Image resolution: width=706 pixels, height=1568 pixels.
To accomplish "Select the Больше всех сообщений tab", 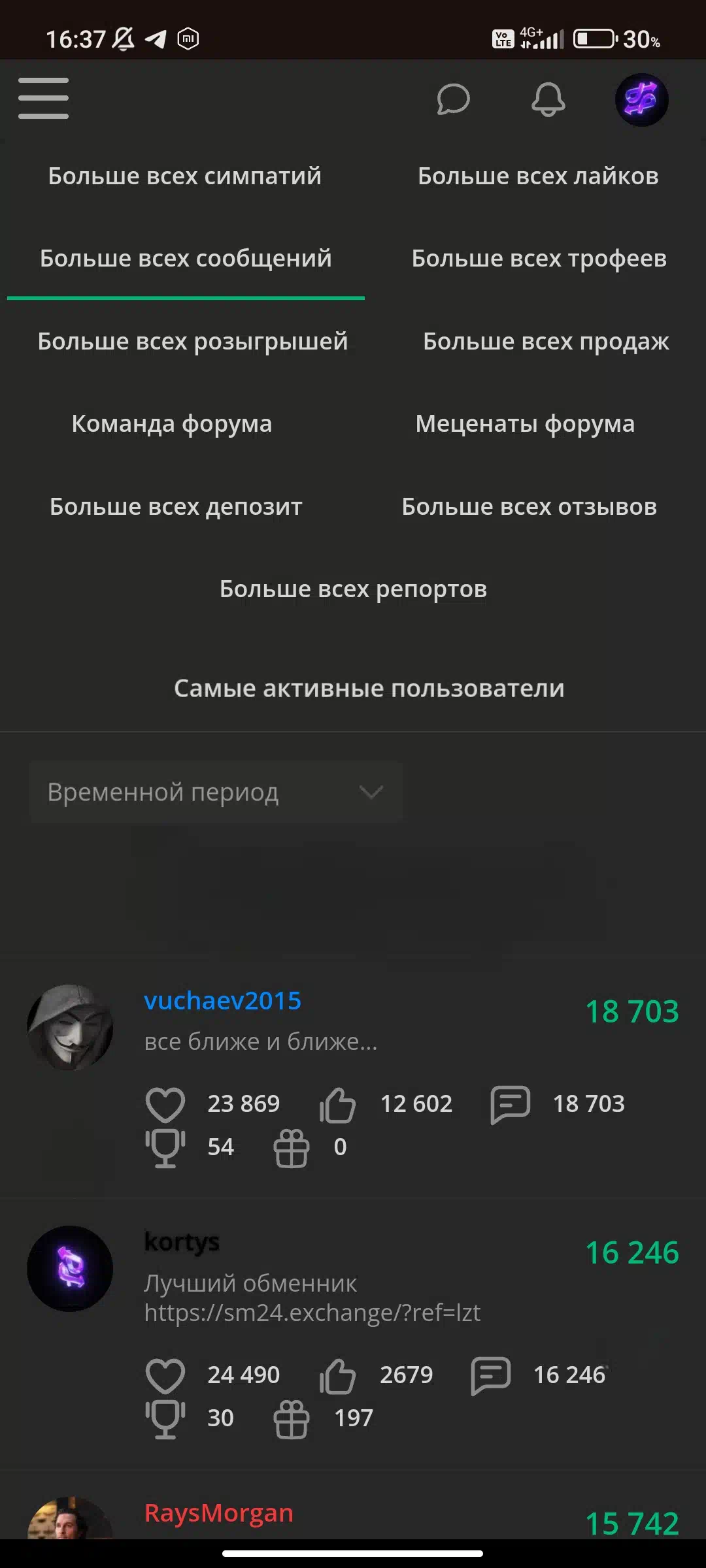I will click(x=186, y=258).
